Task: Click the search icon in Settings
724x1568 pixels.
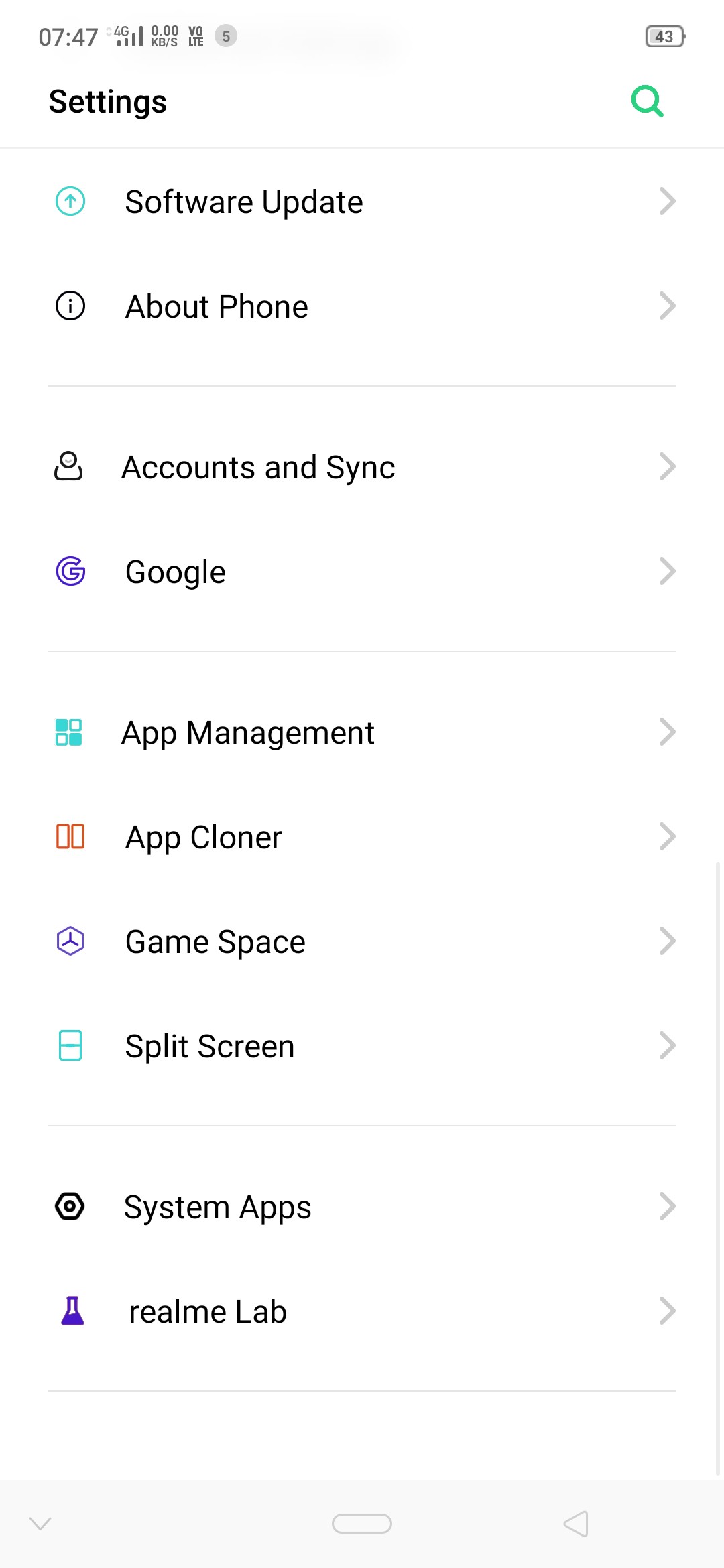Action: 646,101
